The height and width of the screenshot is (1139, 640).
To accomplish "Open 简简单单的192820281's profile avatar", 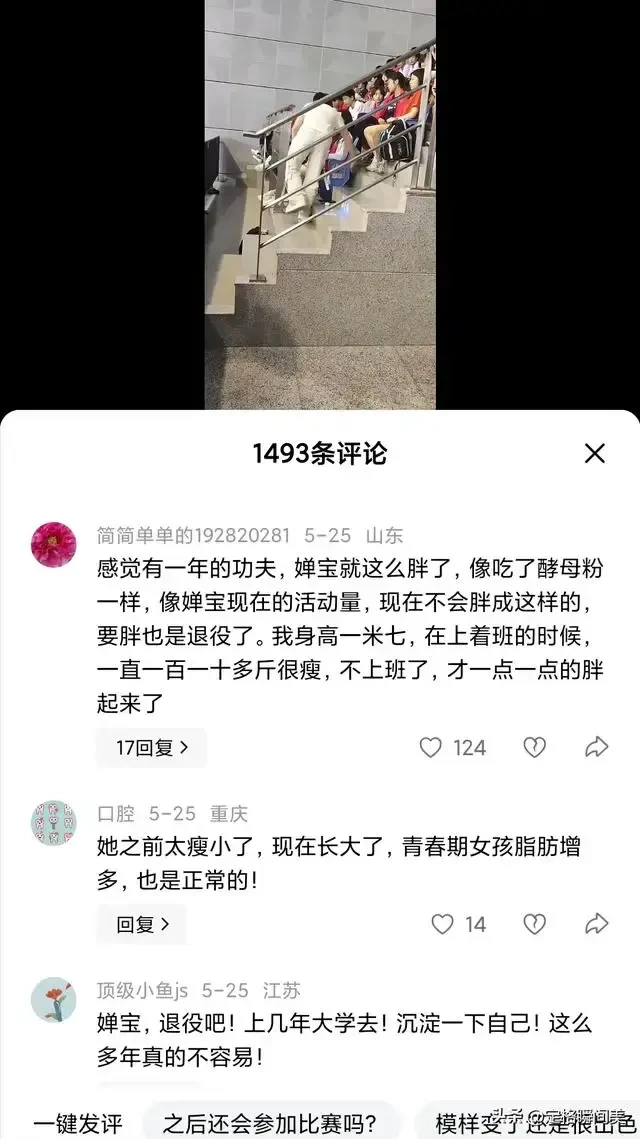I will tap(54, 545).
